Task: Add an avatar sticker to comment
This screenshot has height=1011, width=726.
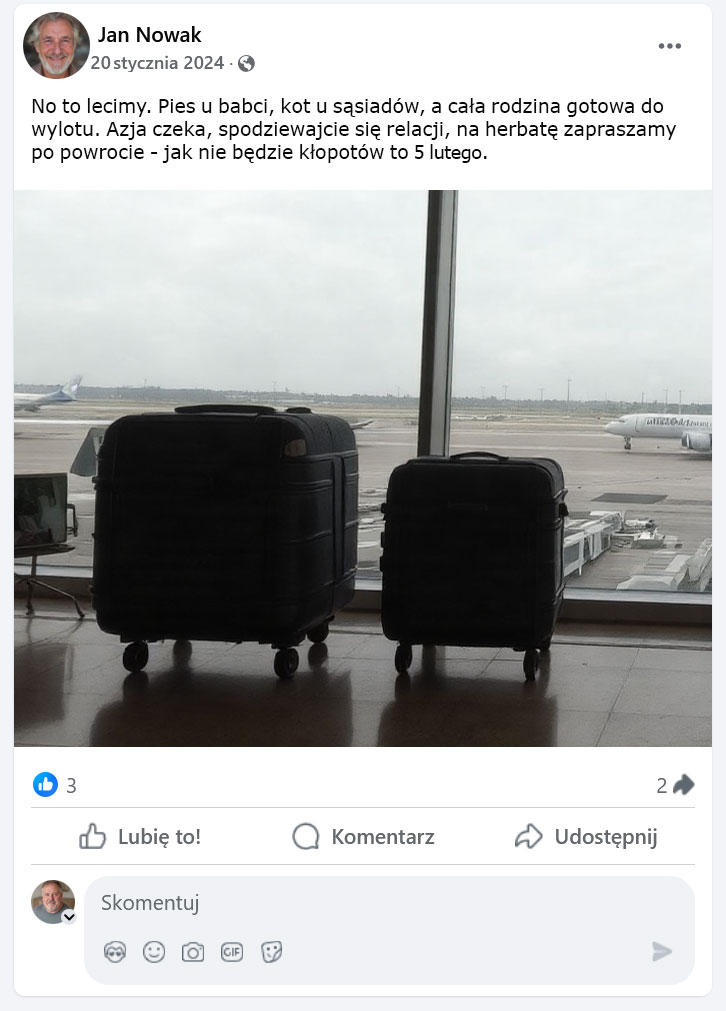Action: (115, 952)
